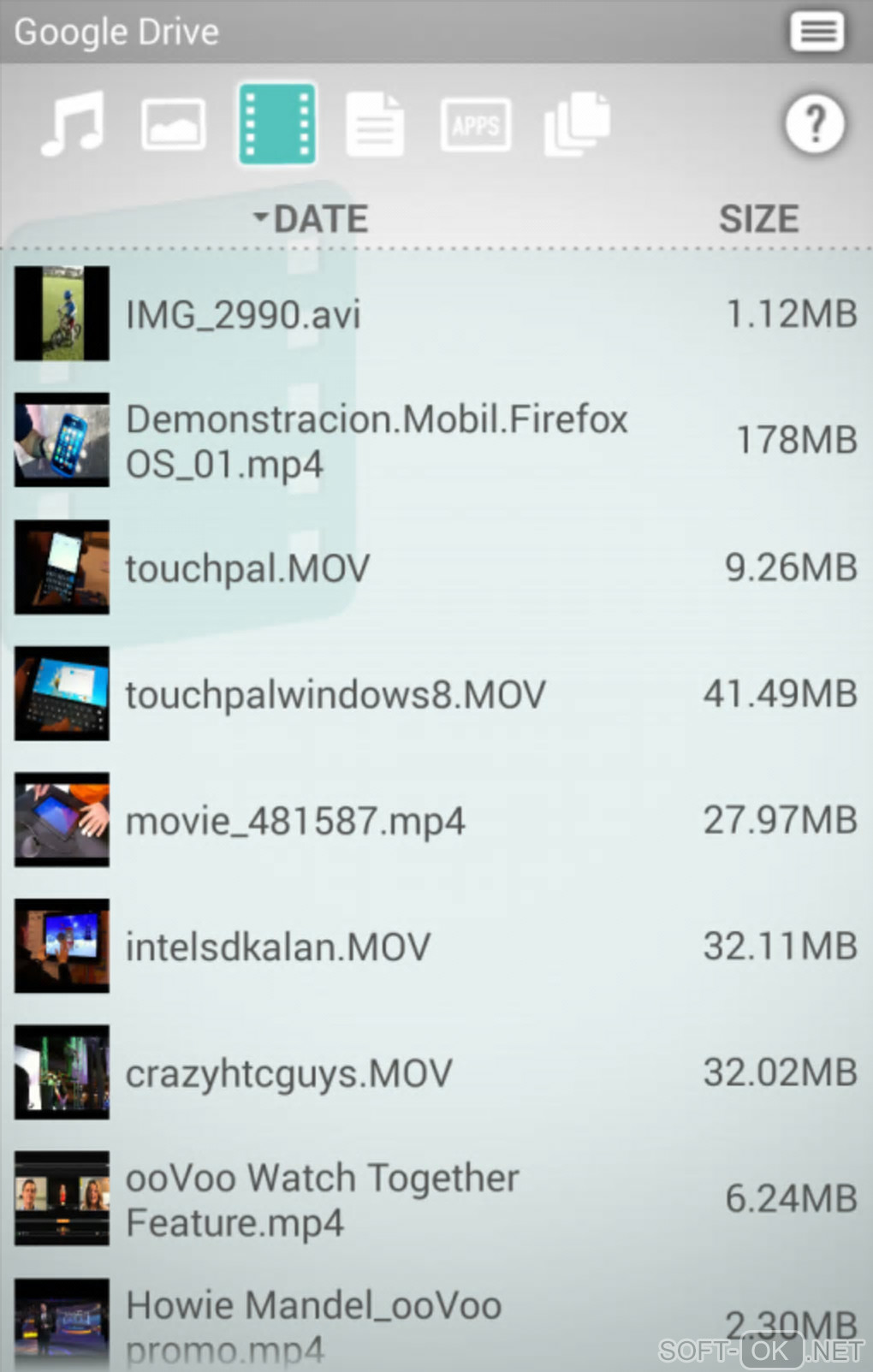Switch to the APPS category
873x1372 pixels.
(x=476, y=125)
